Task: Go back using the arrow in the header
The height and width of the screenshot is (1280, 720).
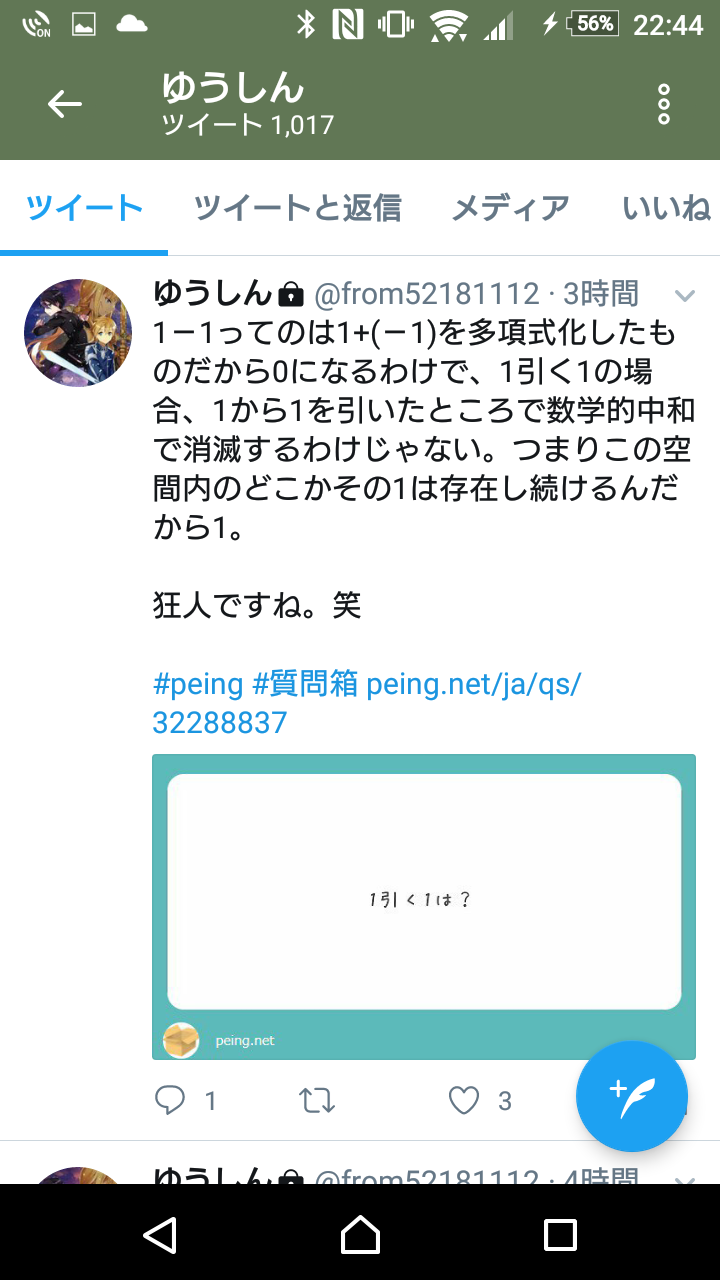Action: tap(65, 104)
